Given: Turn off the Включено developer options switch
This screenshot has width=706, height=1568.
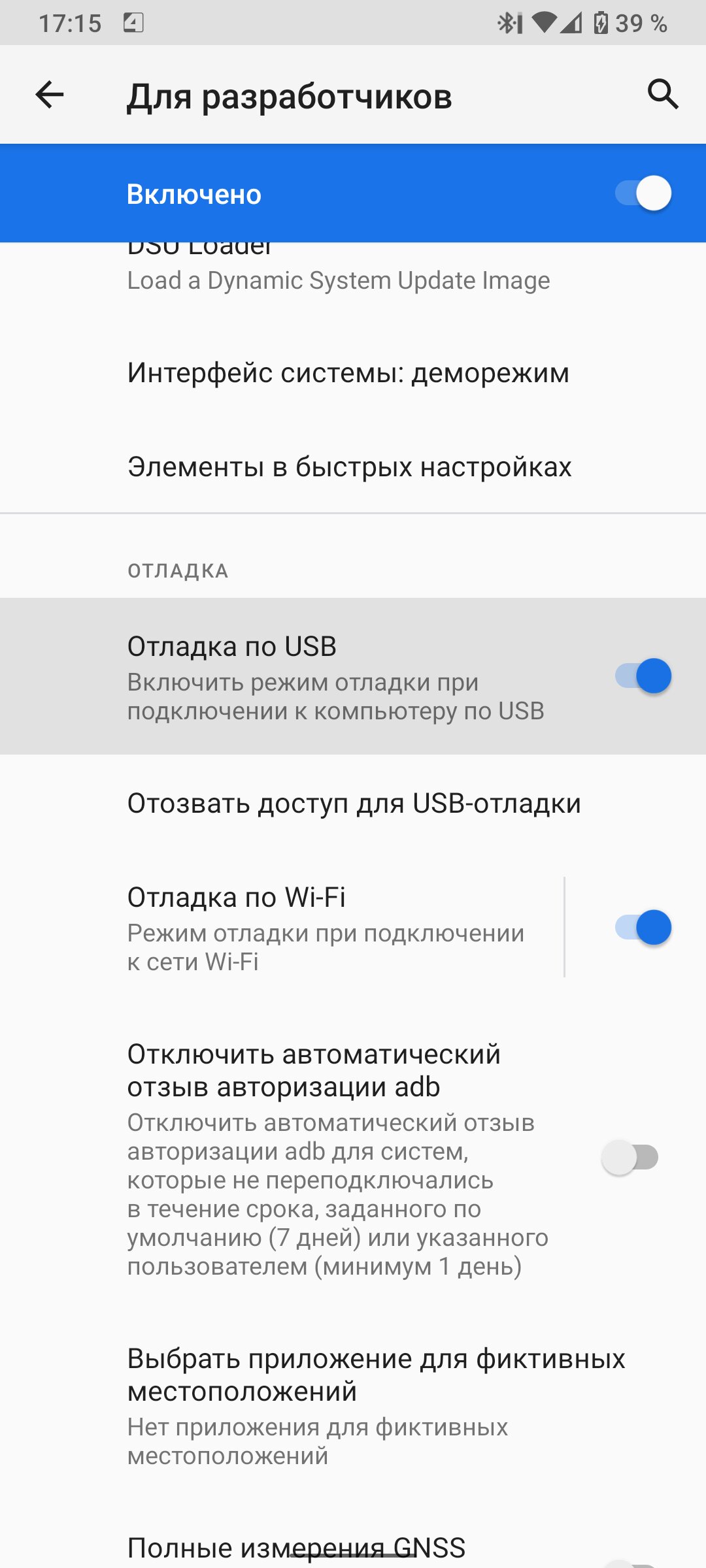Looking at the screenshot, I should point(643,193).
